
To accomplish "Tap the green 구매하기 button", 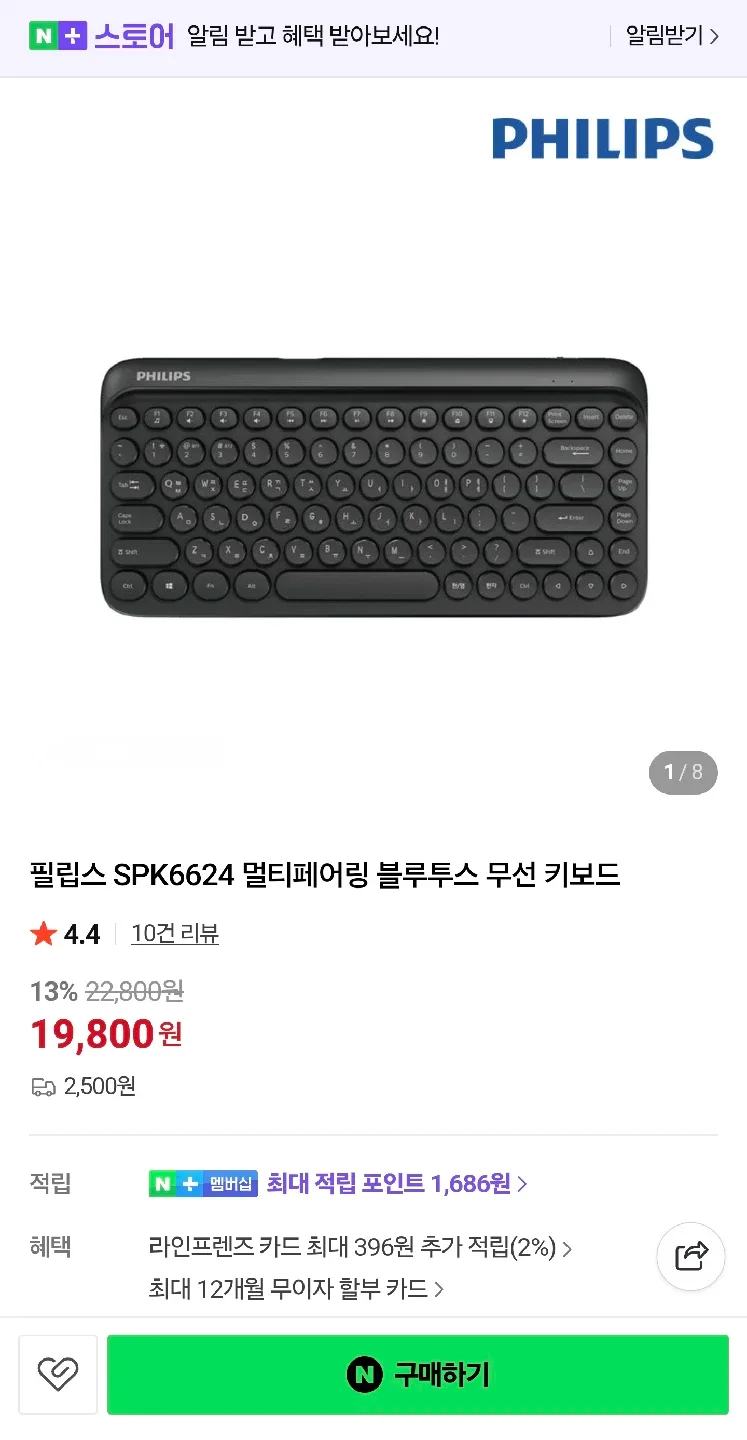I will coord(418,1374).
